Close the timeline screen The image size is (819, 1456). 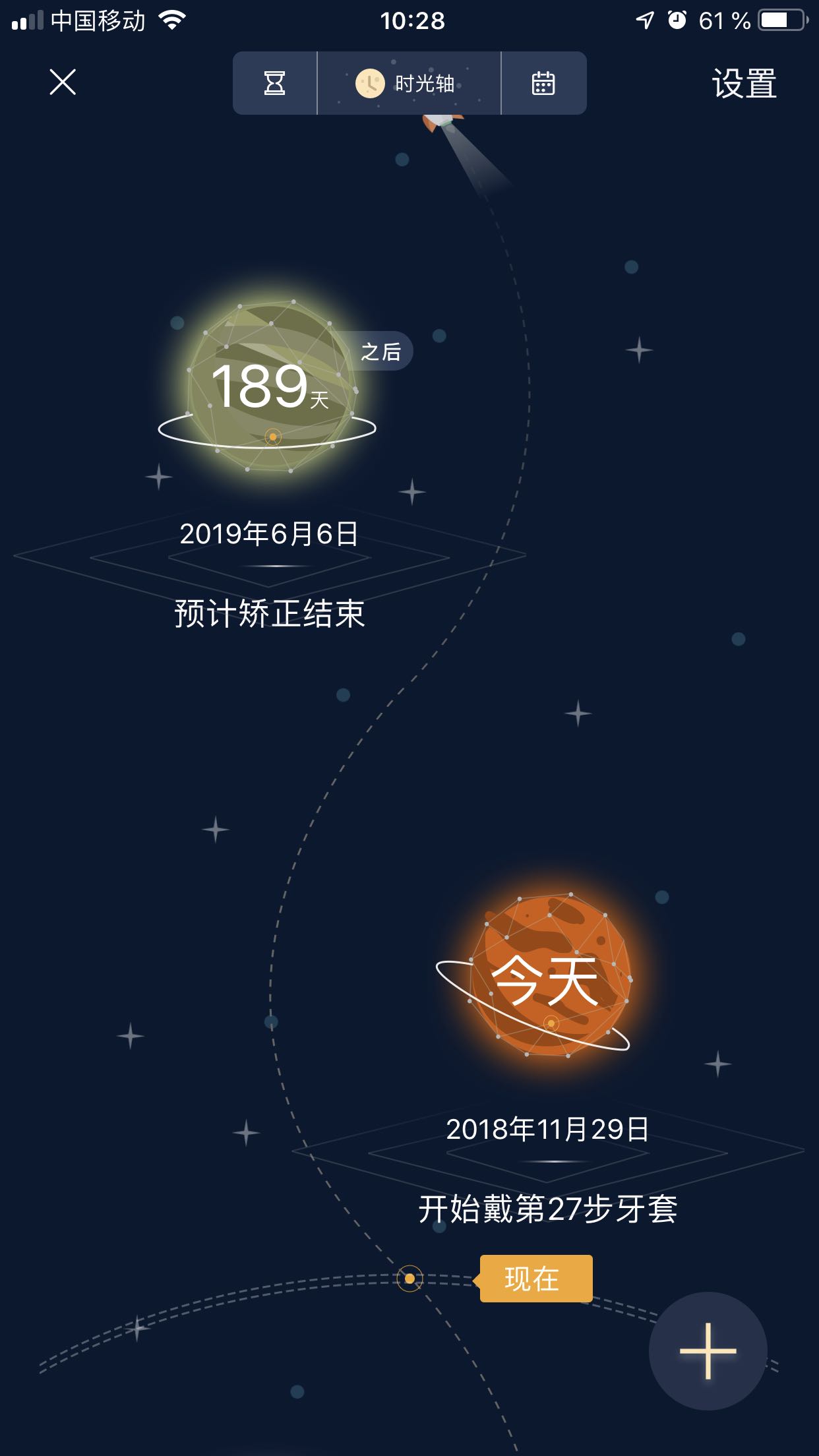pos(63,82)
